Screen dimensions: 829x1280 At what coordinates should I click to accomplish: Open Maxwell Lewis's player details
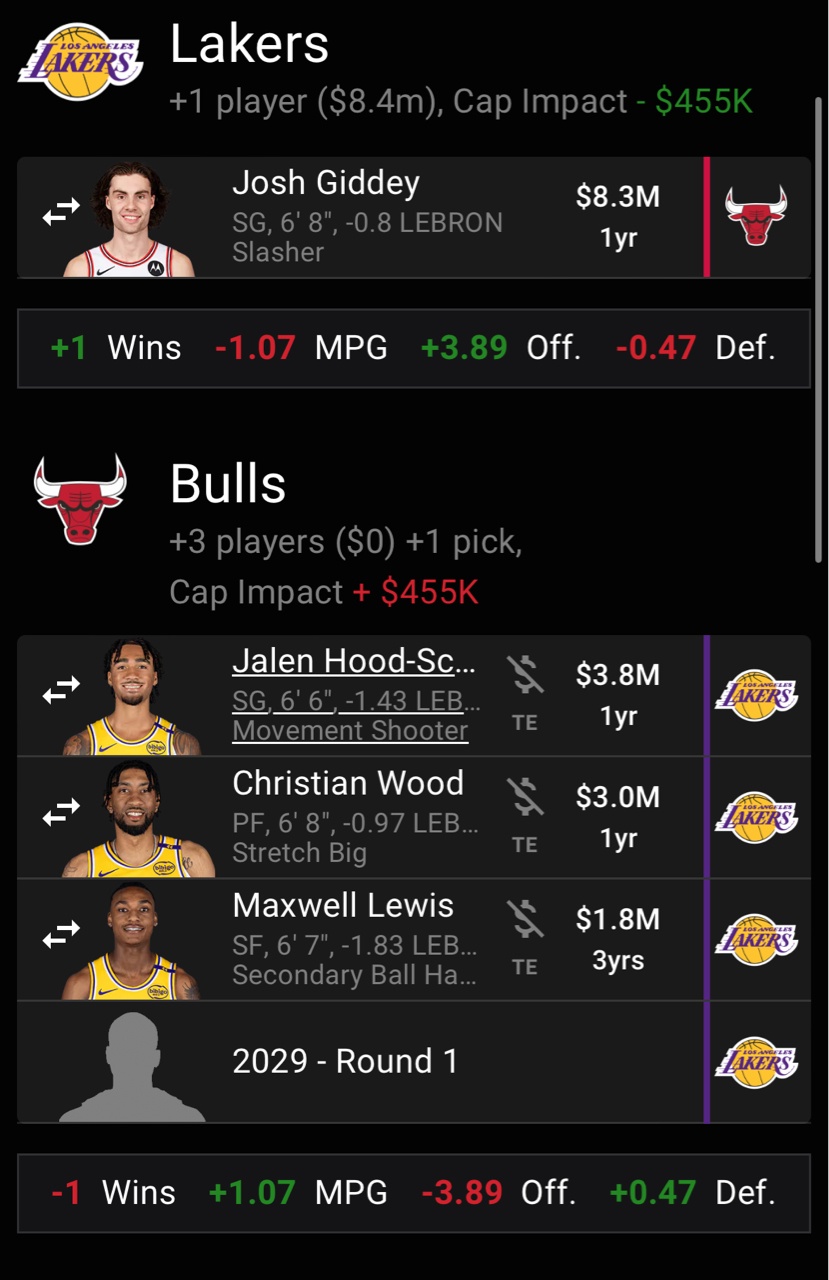tap(343, 906)
